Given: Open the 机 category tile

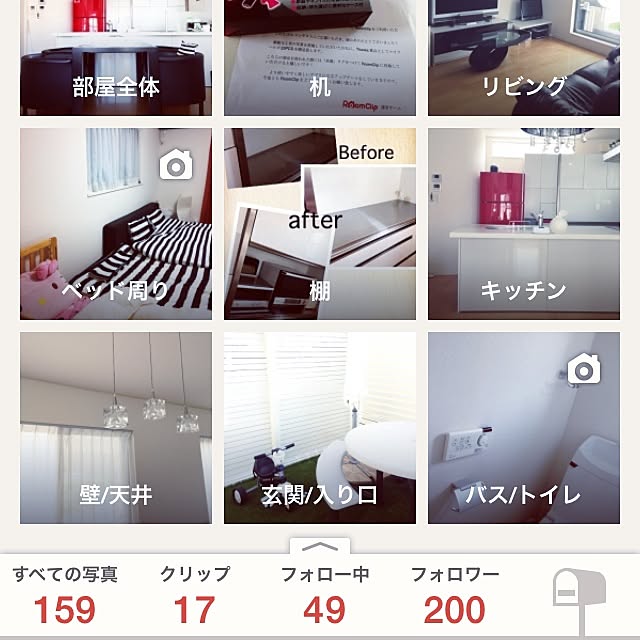Looking at the screenshot, I should point(320,58).
